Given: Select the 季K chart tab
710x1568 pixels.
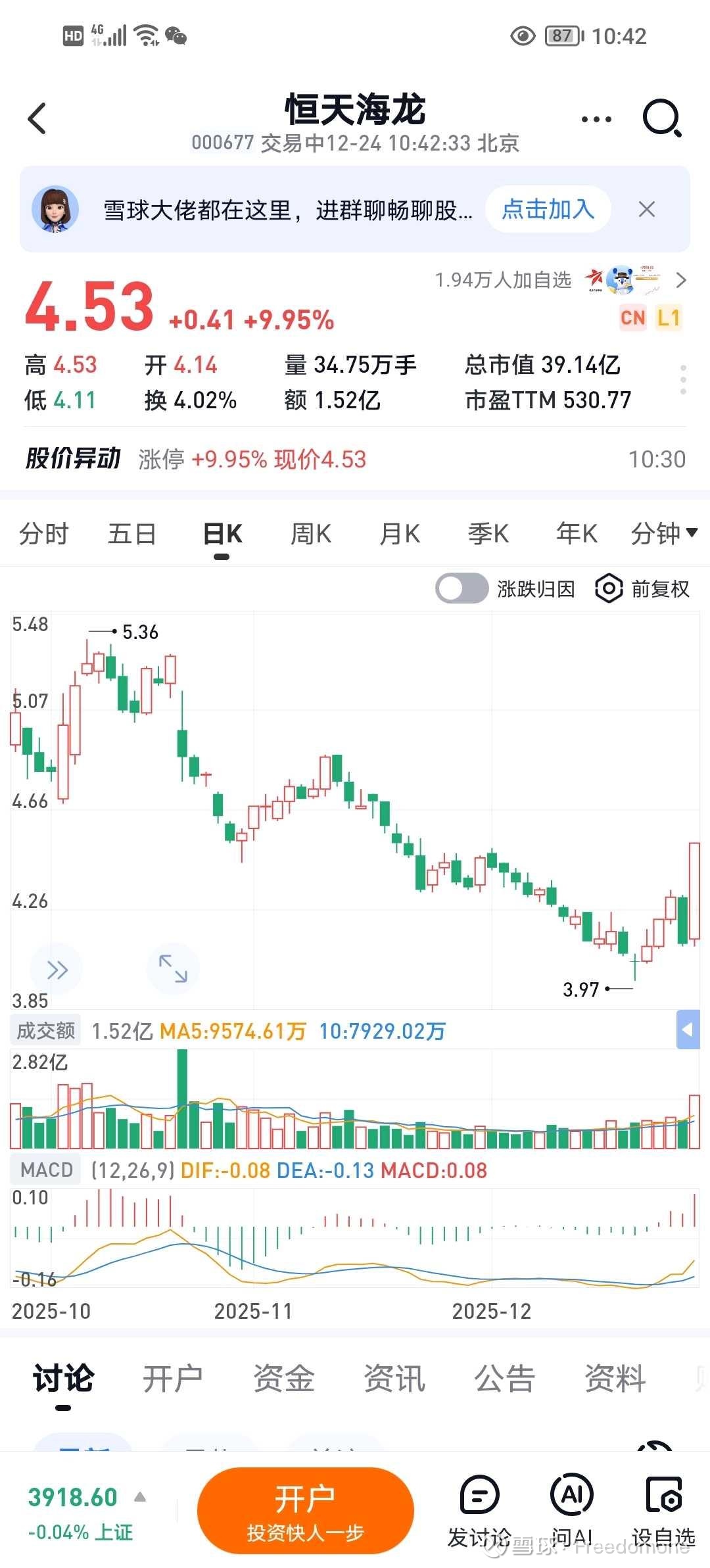Looking at the screenshot, I should click(488, 534).
